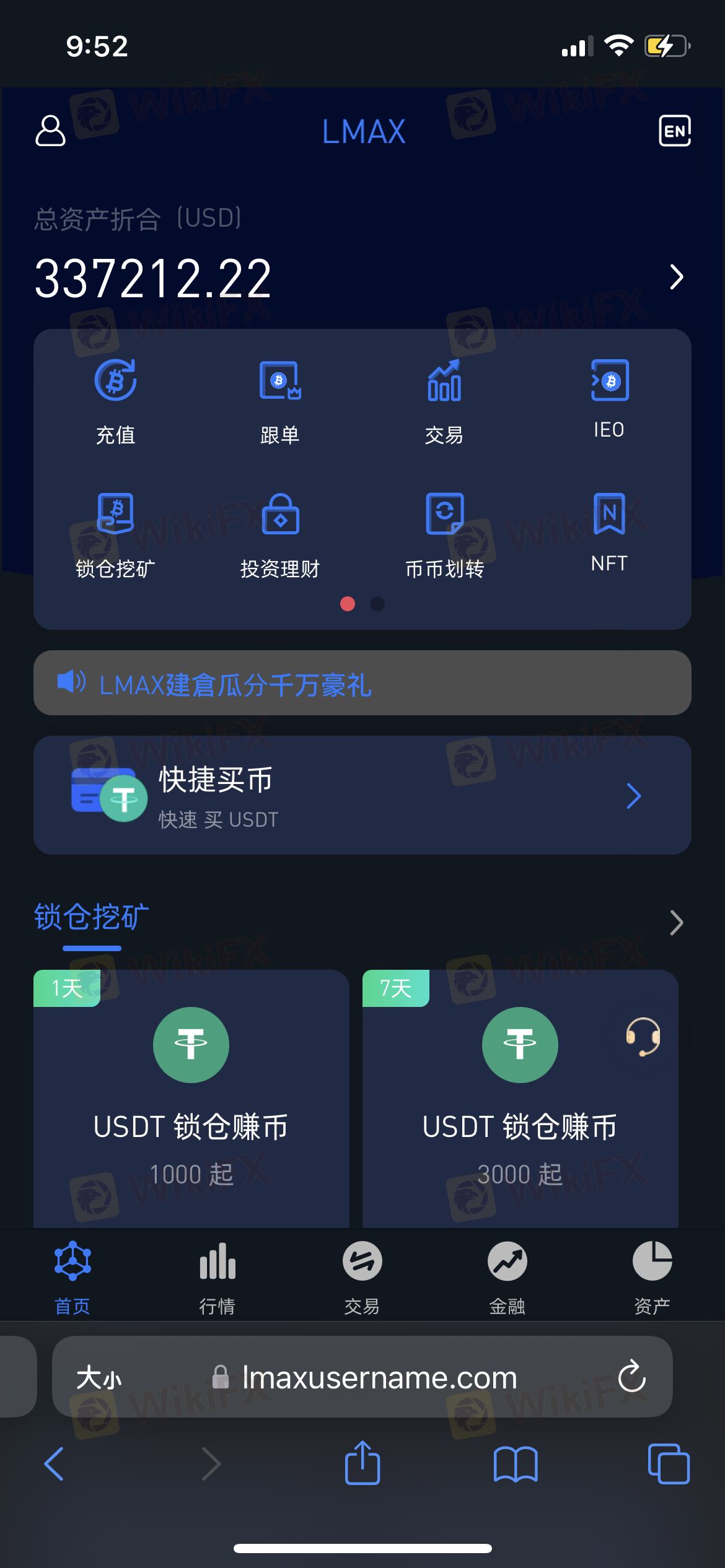Open 快捷买币 quick buy USDT card
Viewport: 725px width, 1568px height.
click(x=362, y=795)
